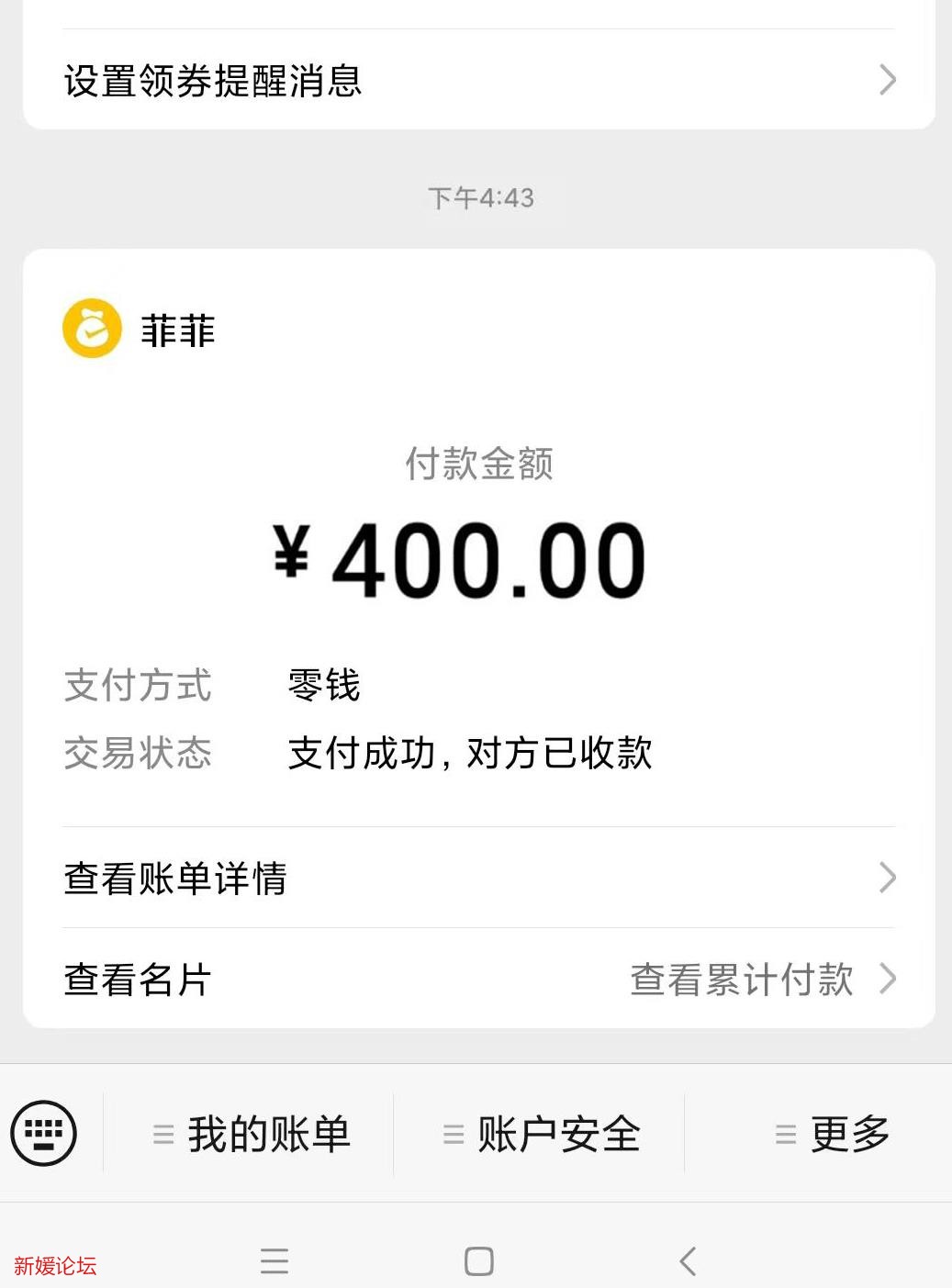Click the menu lines icon beside 我的账单
The width and height of the screenshot is (952, 1288).
coord(163,1134)
